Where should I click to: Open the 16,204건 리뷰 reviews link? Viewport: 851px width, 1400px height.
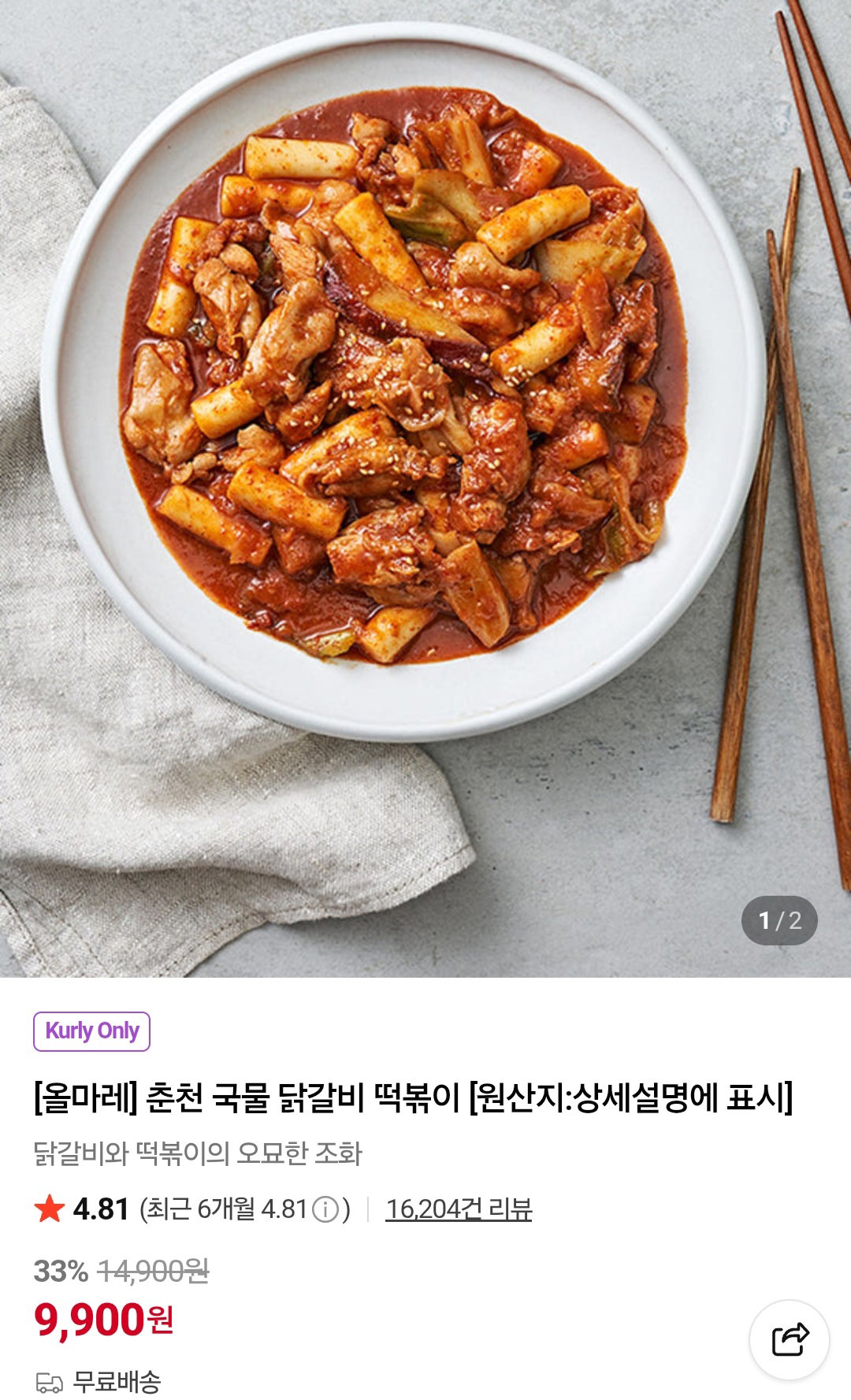(x=459, y=1209)
